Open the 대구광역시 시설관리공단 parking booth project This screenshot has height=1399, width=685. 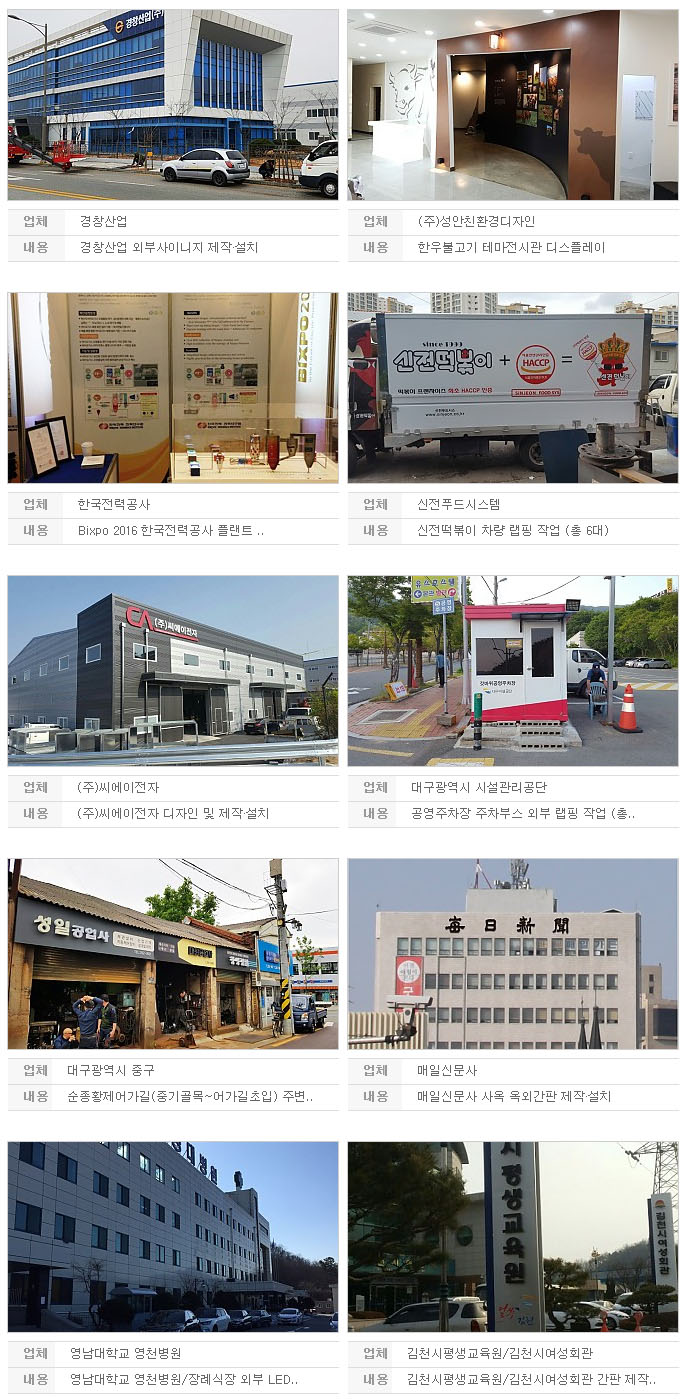coord(512,670)
